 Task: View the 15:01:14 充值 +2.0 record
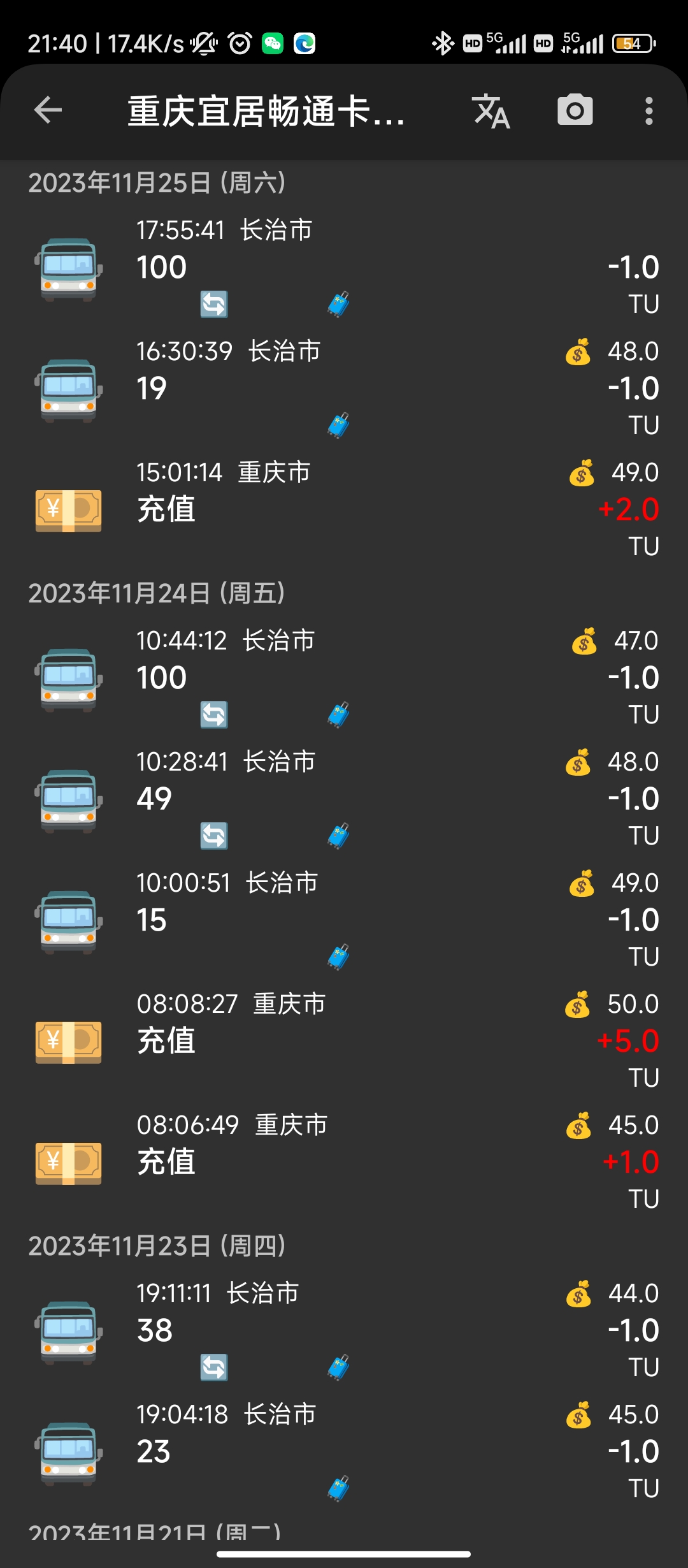344,510
